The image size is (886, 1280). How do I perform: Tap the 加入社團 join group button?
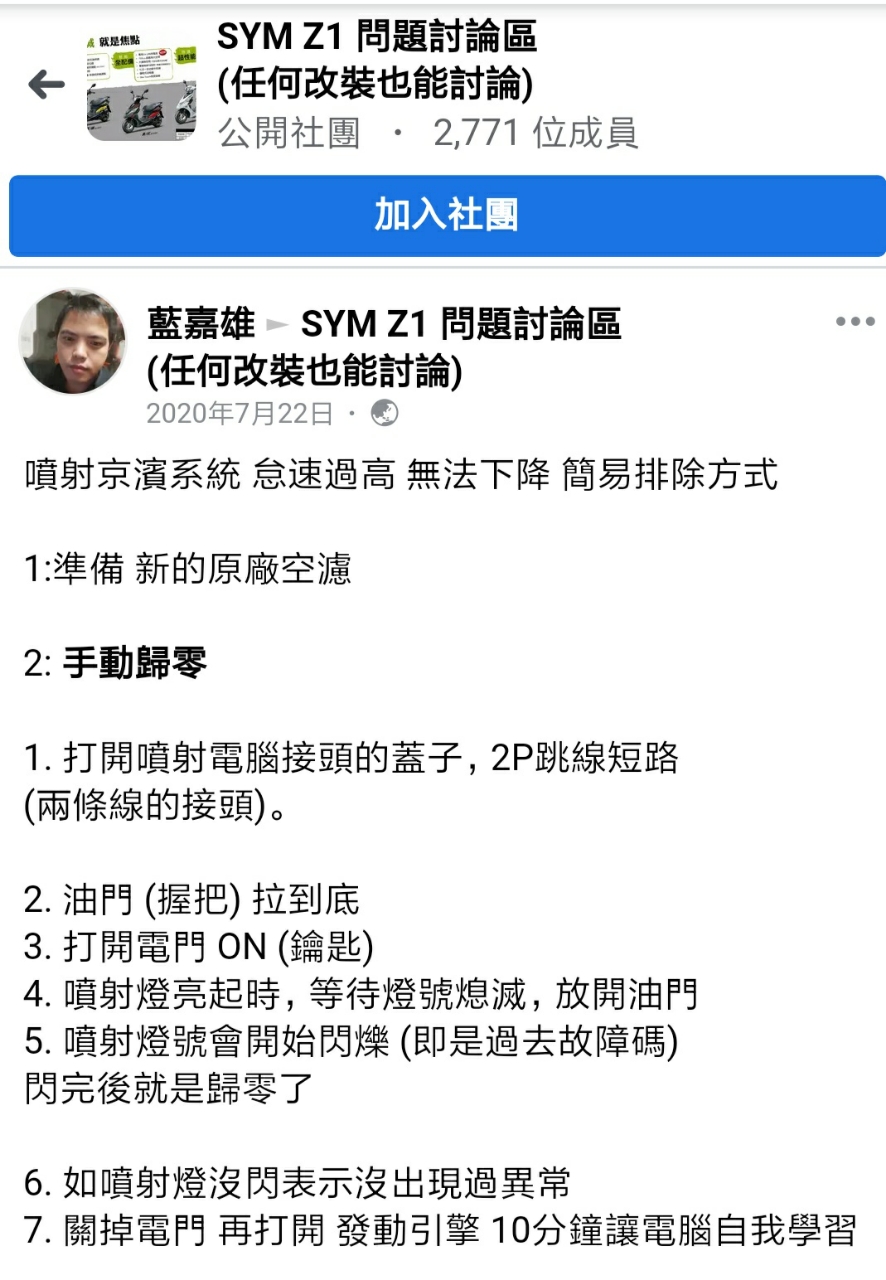[446, 215]
